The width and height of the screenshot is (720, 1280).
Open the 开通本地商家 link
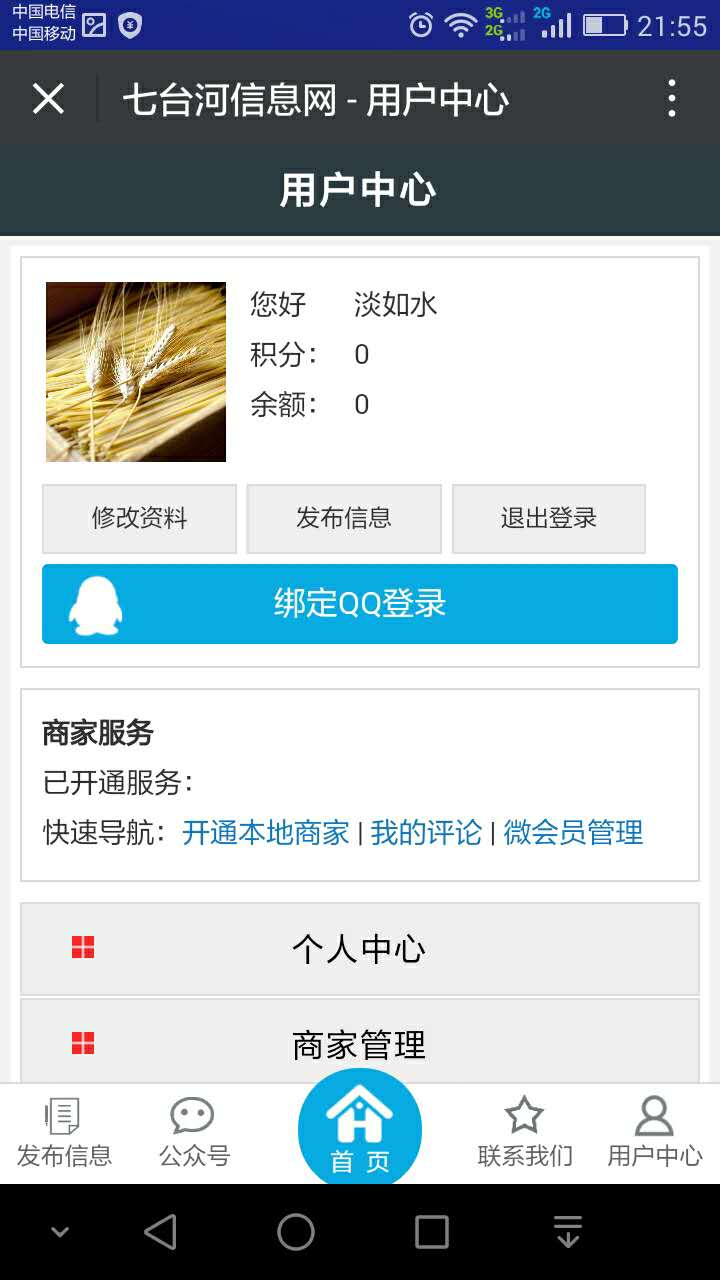[x=266, y=832]
